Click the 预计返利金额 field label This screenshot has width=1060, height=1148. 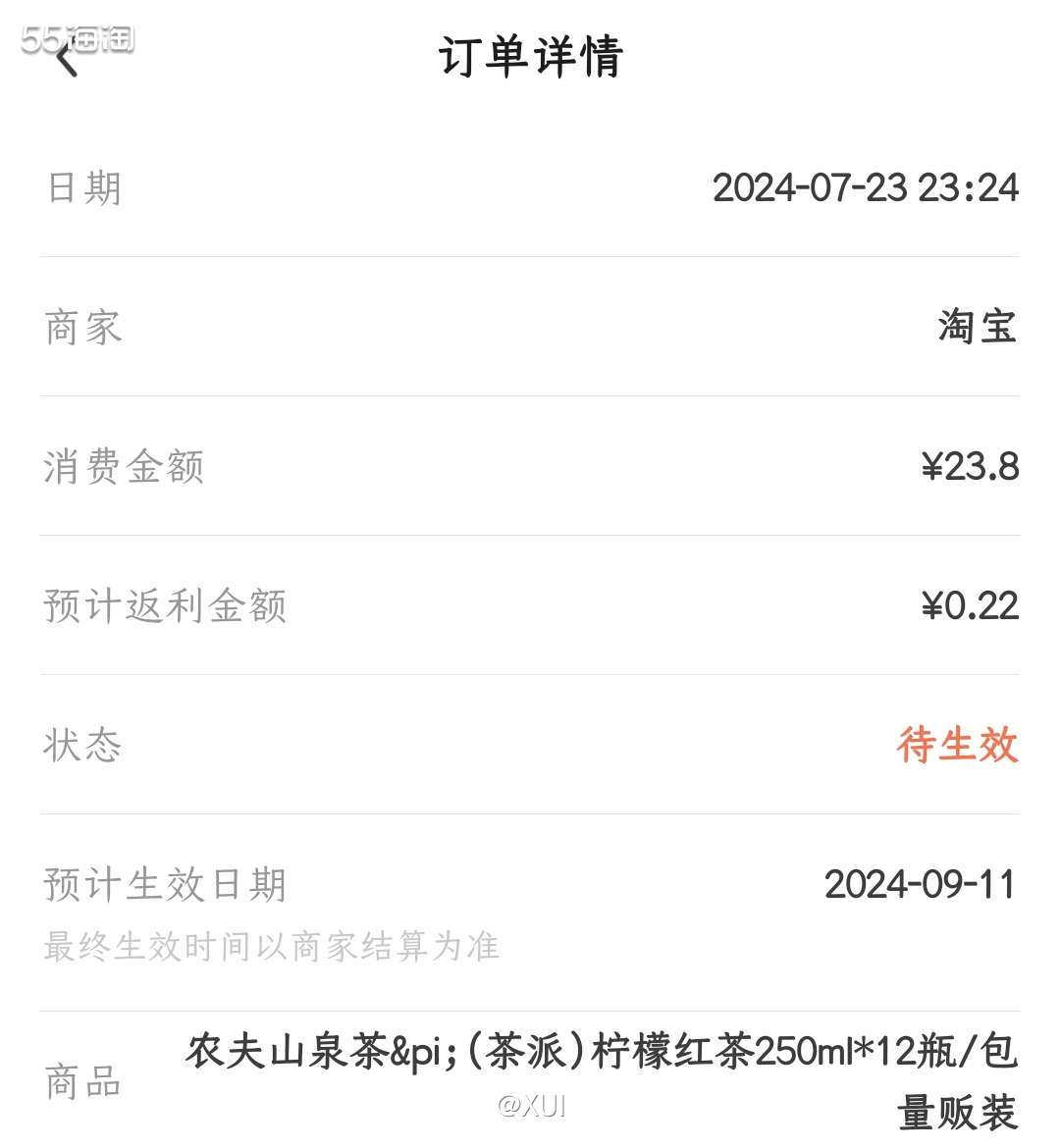pos(163,607)
